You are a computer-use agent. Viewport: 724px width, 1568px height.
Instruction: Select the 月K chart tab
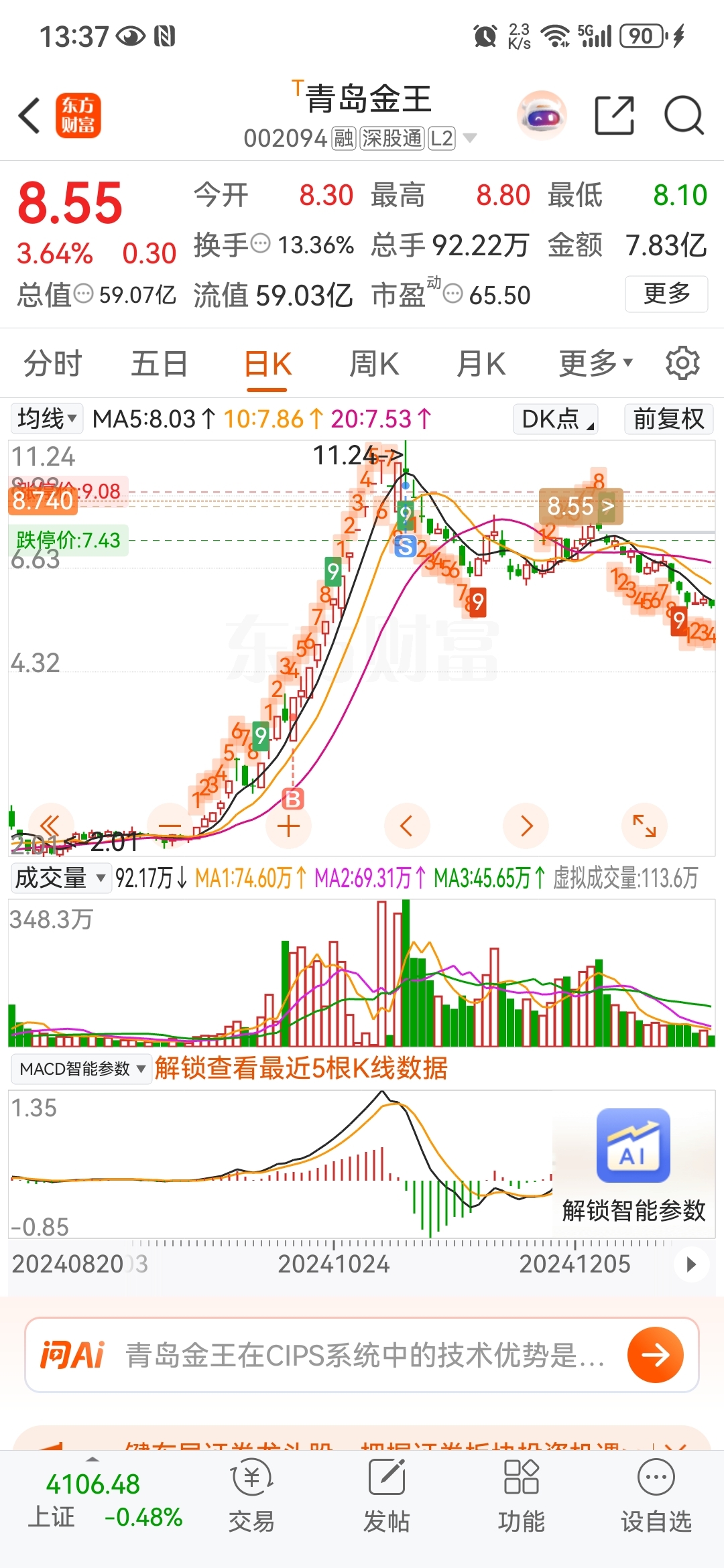pyautogui.click(x=481, y=364)
